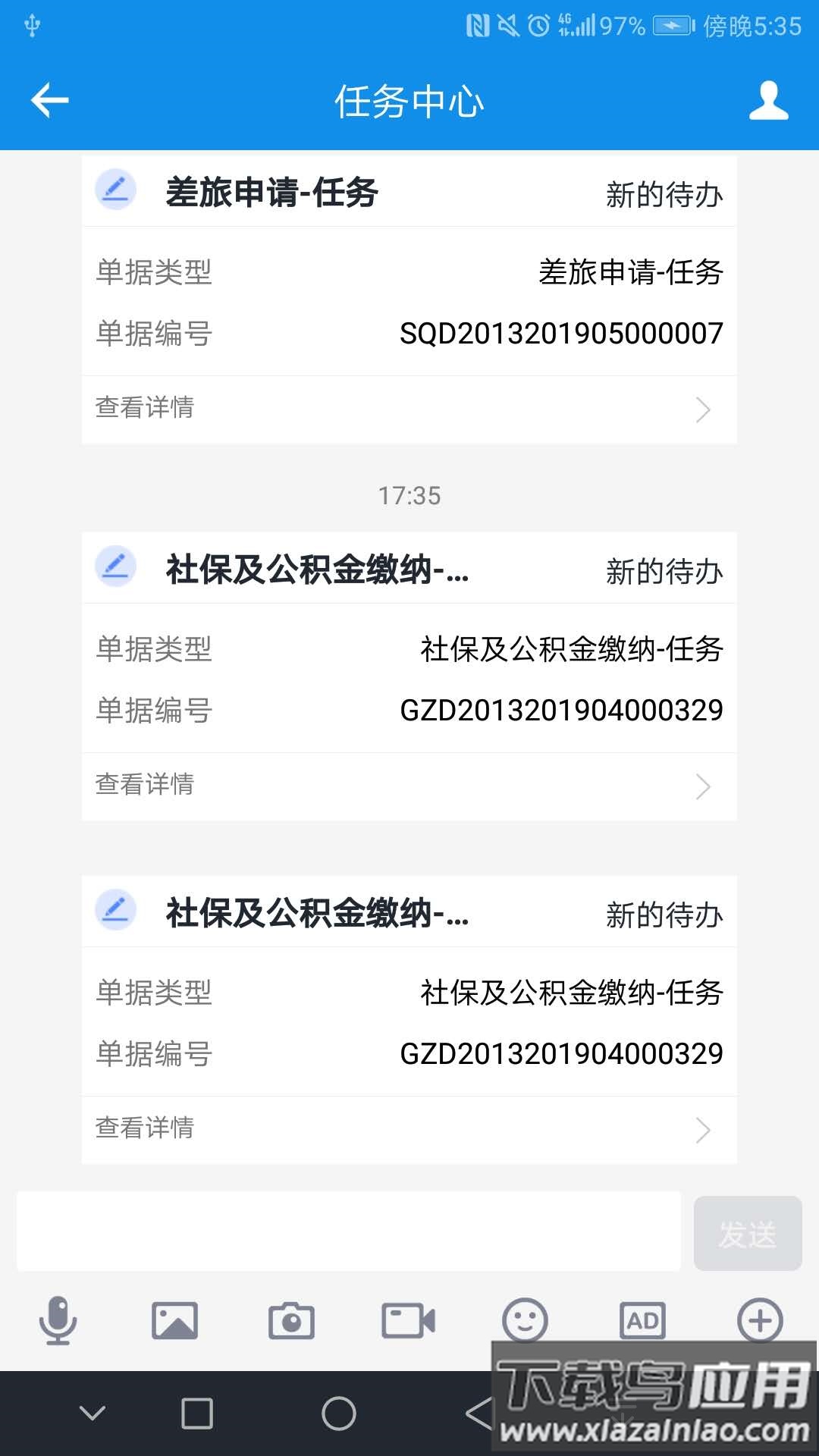Expand the chevron on the first 社保及公积金缴纳 task
This screenshot has width=819, height=1456.
point(704,786)
